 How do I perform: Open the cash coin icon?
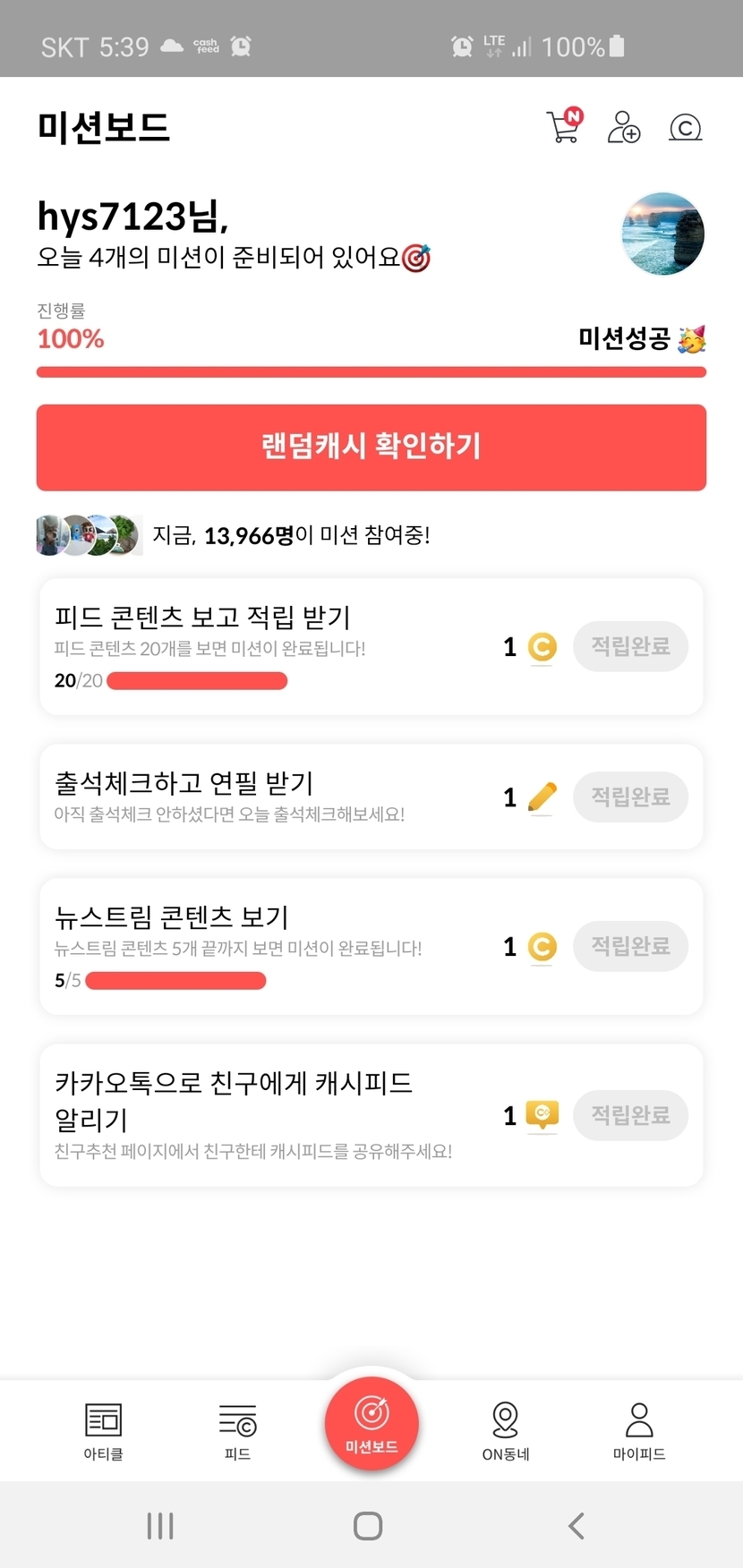tap(685, 128)
